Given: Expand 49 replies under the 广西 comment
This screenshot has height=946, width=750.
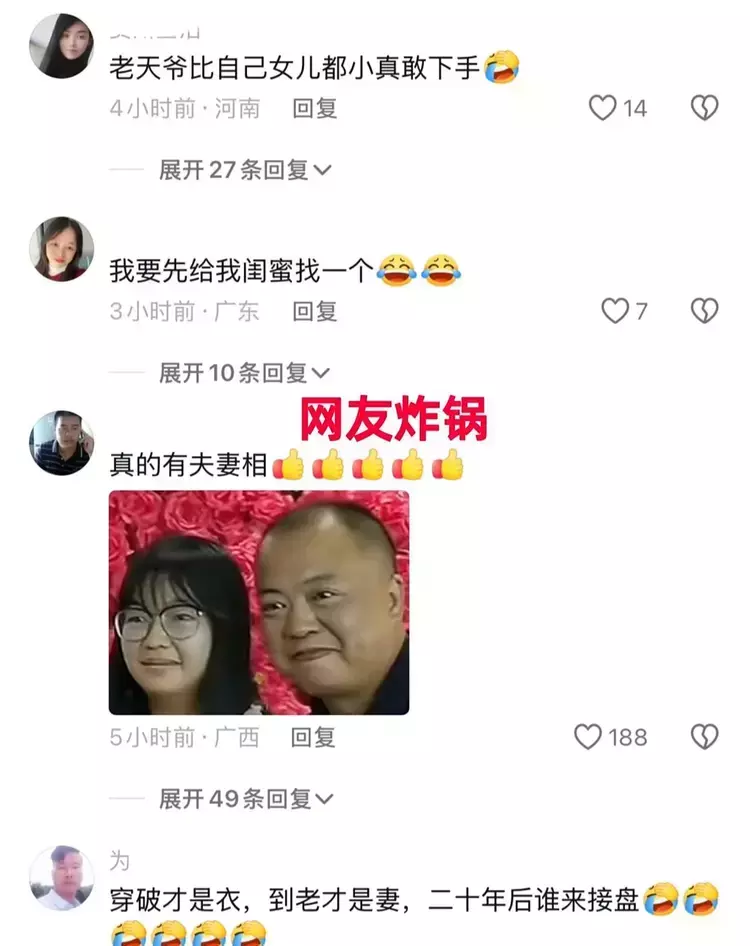Looking at the screenshot, I should click(244, 798).
